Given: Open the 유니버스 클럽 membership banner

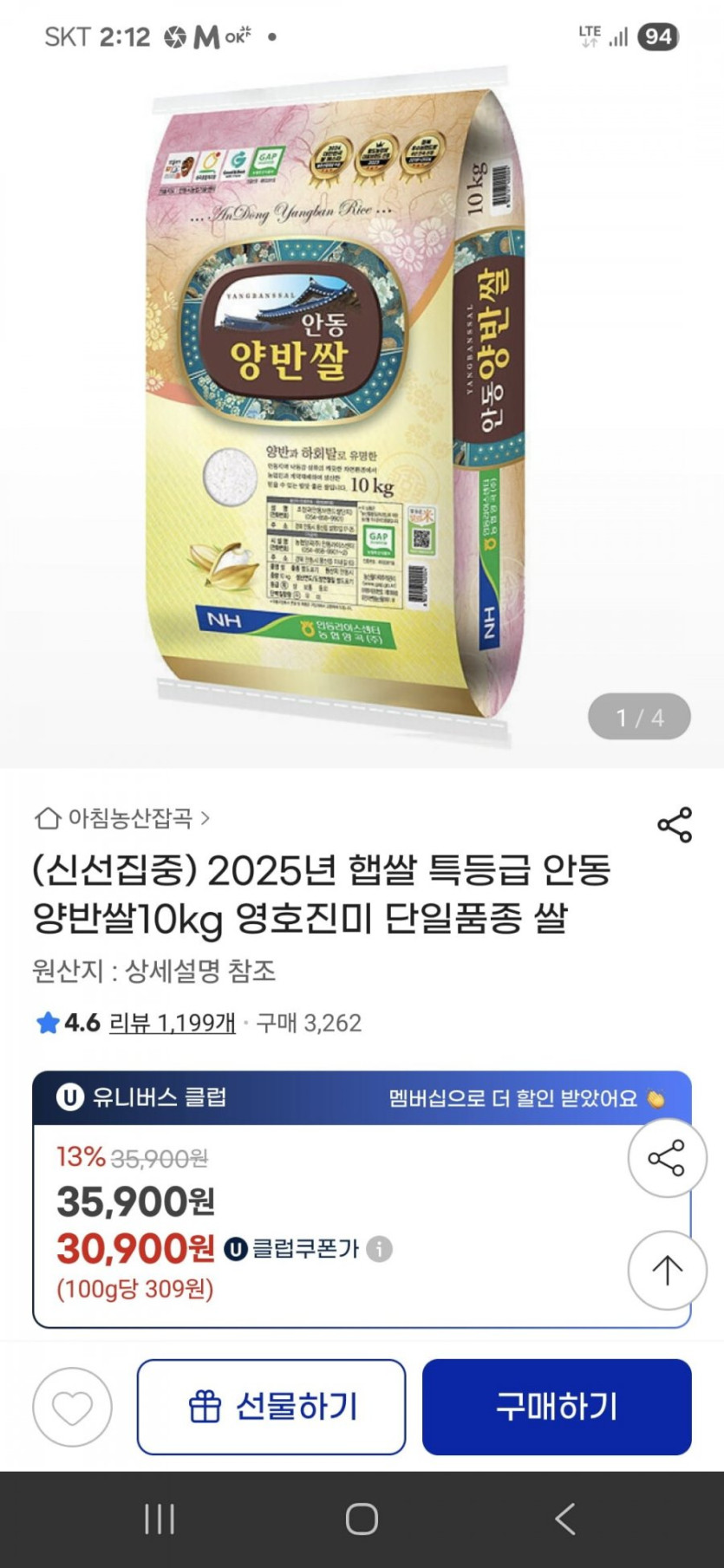Looking at the screenshot, I should (362, 1098).
